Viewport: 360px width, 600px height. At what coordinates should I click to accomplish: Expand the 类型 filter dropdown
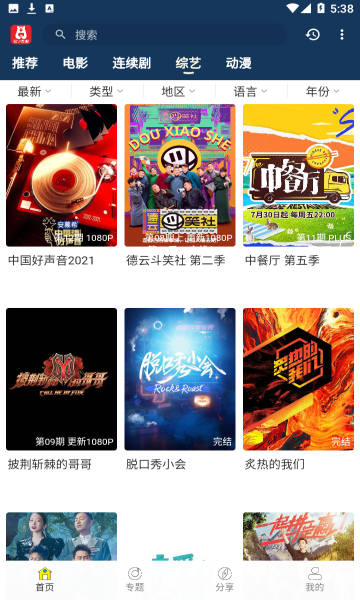[x=107, y=91]
